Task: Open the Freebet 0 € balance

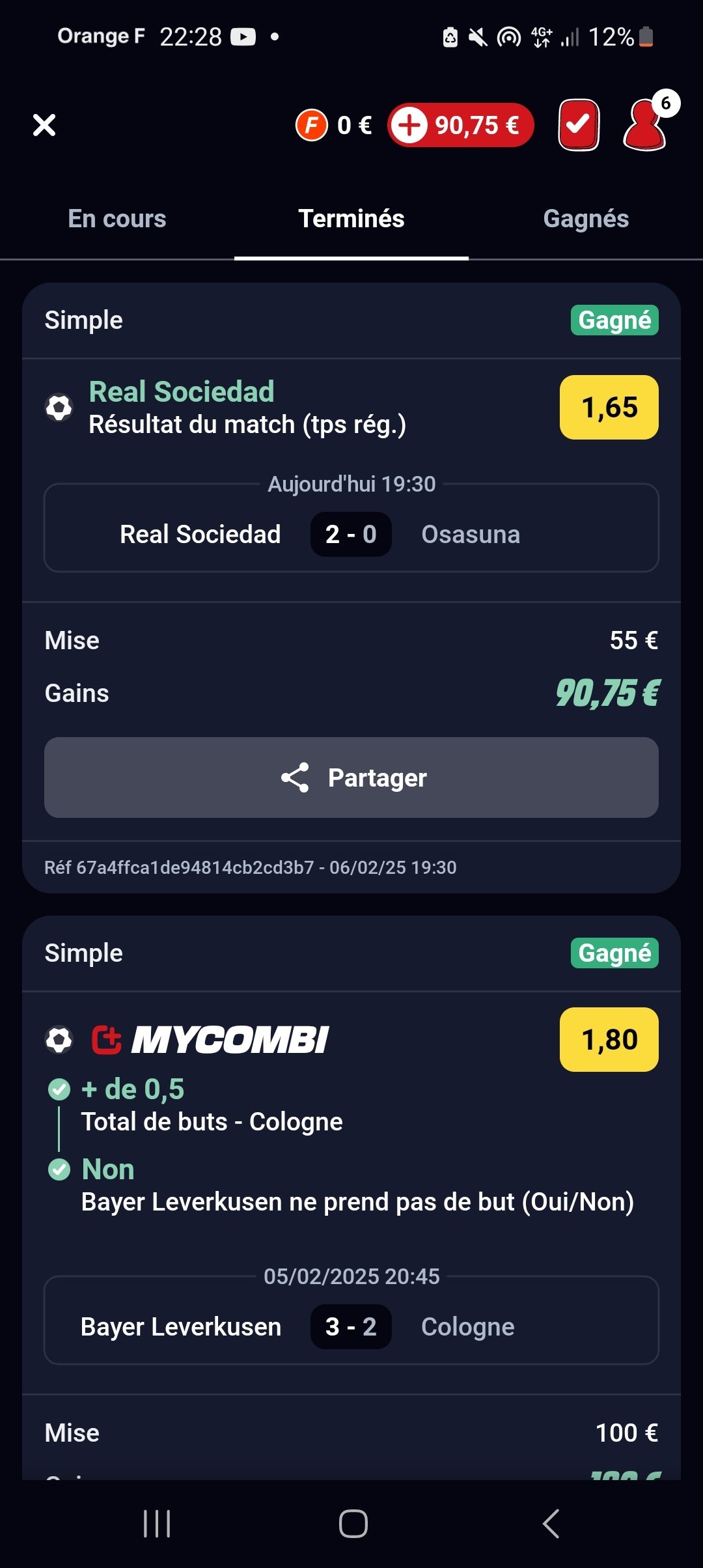Action: click(334, 125)
